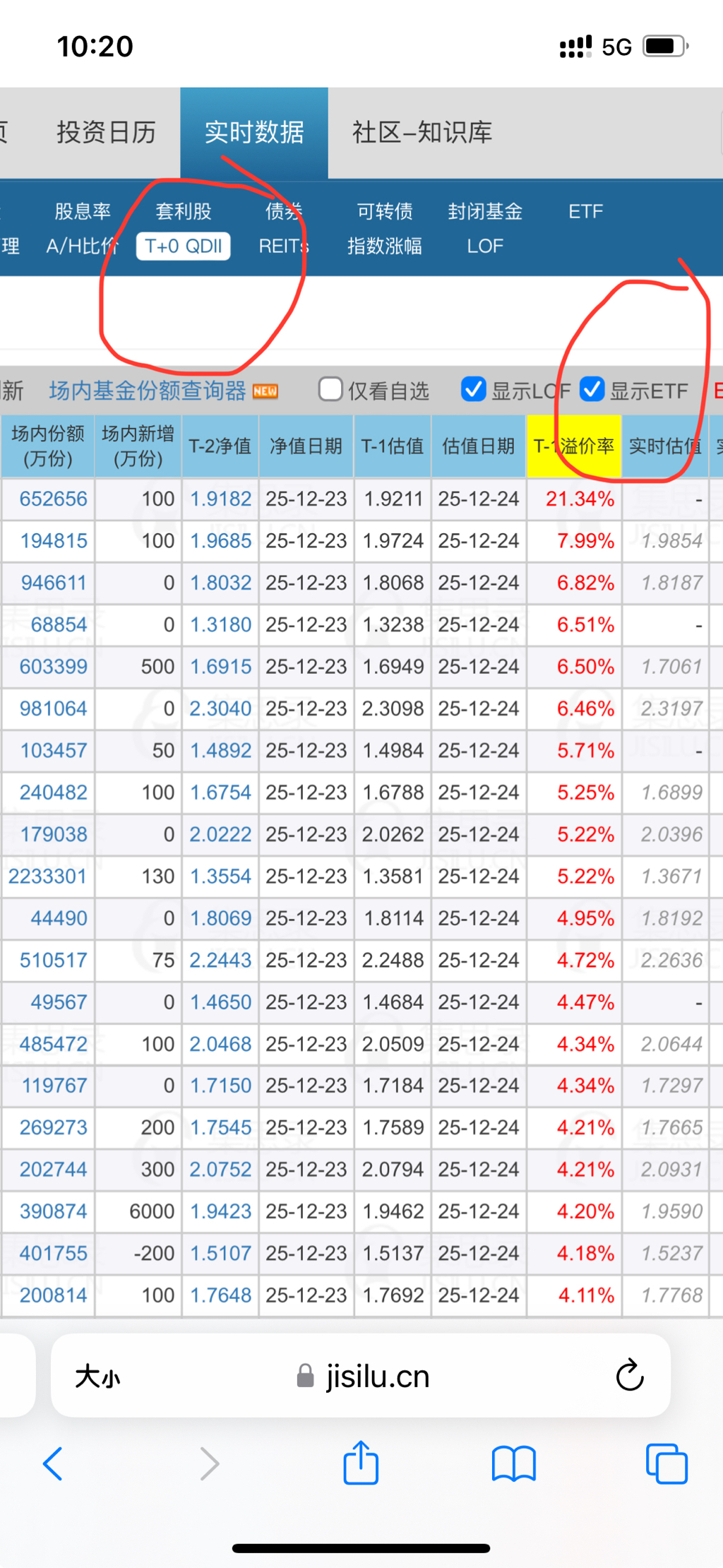The height and width of the screenshot is (1568, 723).
Task: Uncheck the 显示ETF checkbox
Action: pyautogui.click(x=592, y=389)
